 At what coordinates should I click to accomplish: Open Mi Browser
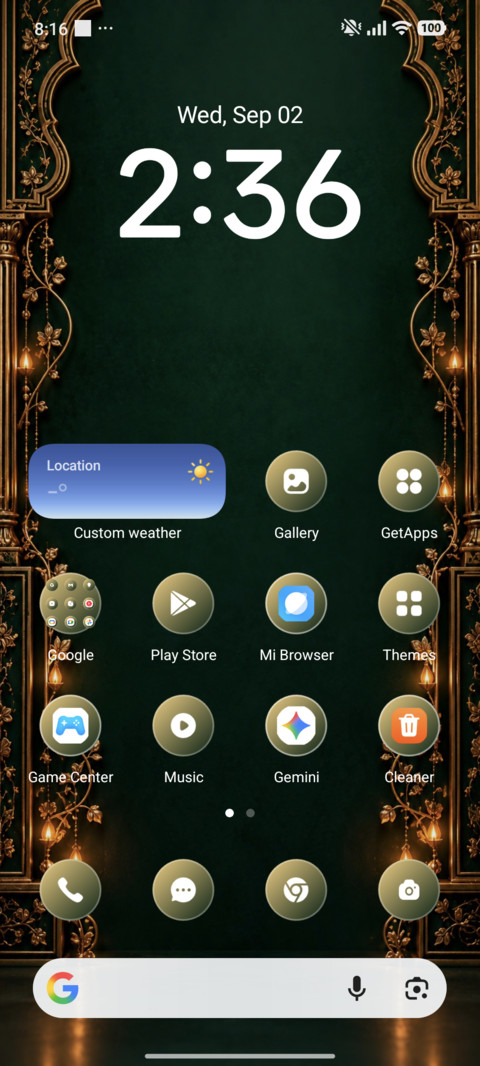296,604
